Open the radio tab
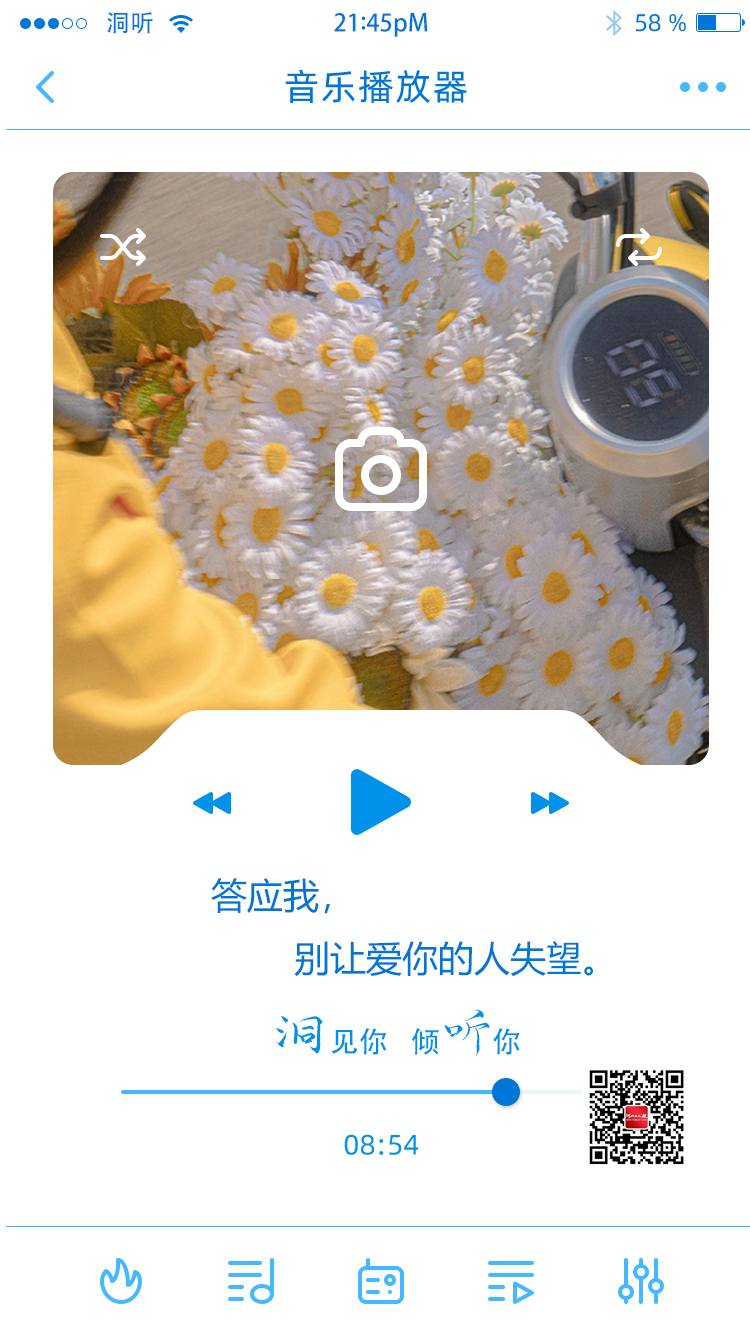Screen dimensions: 750x1334 [x=381, y=1282]
